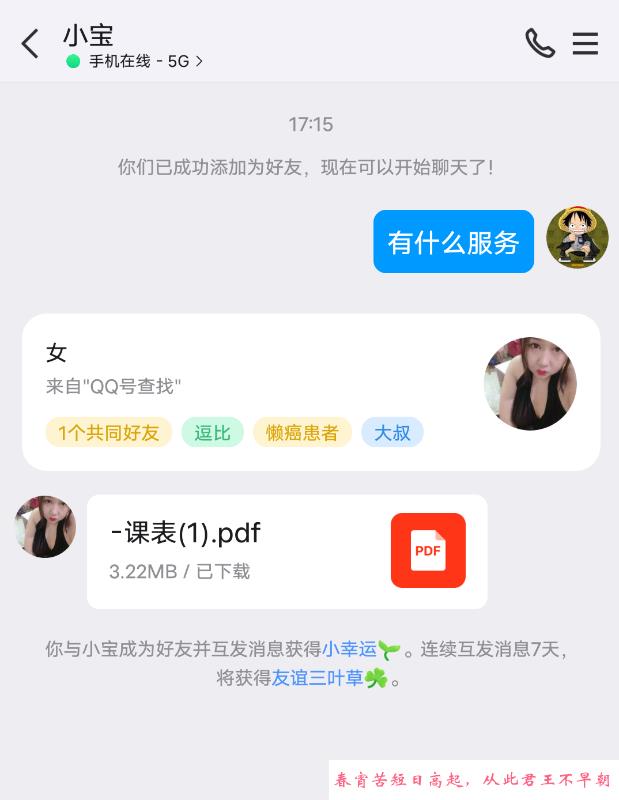
Task: Tap 小宝's avatar beside the PDF message
Action: [x=45, y=526]
